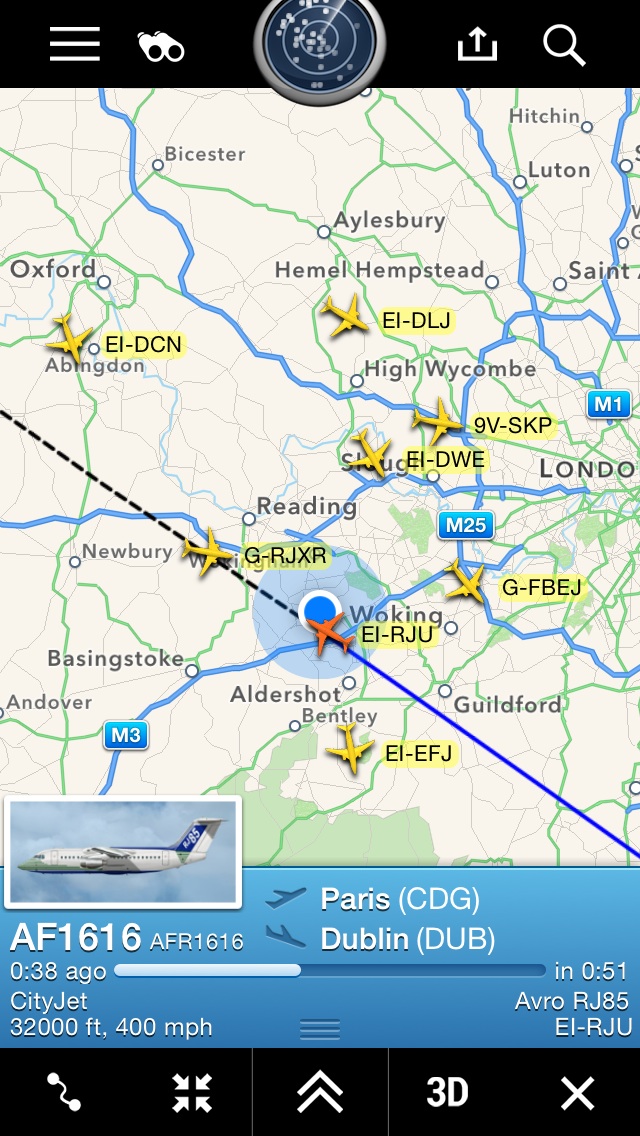Open the hamburger menu
Image resolution: width=640 pixels, height=1136 pixels.
pos(75,45)
